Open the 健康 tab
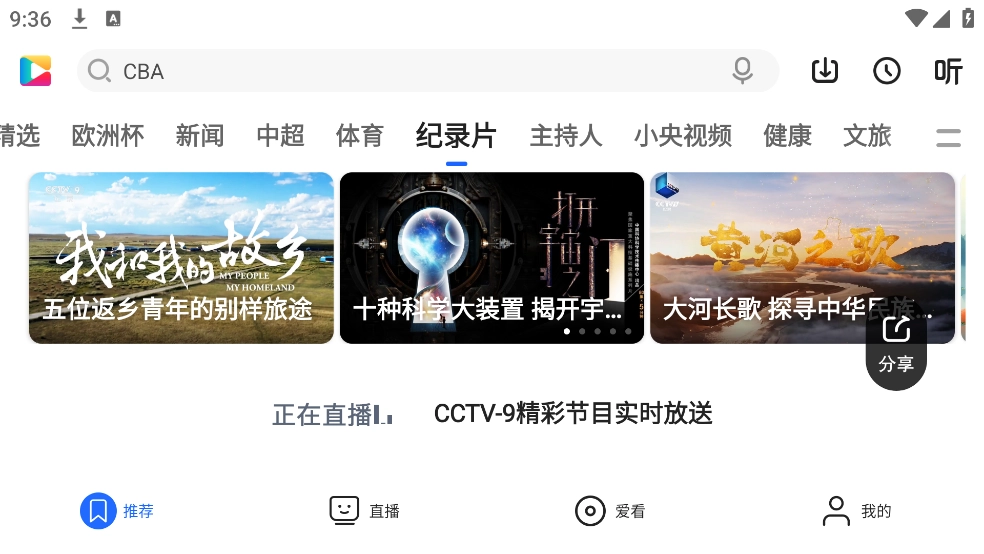 pos(788,136)
